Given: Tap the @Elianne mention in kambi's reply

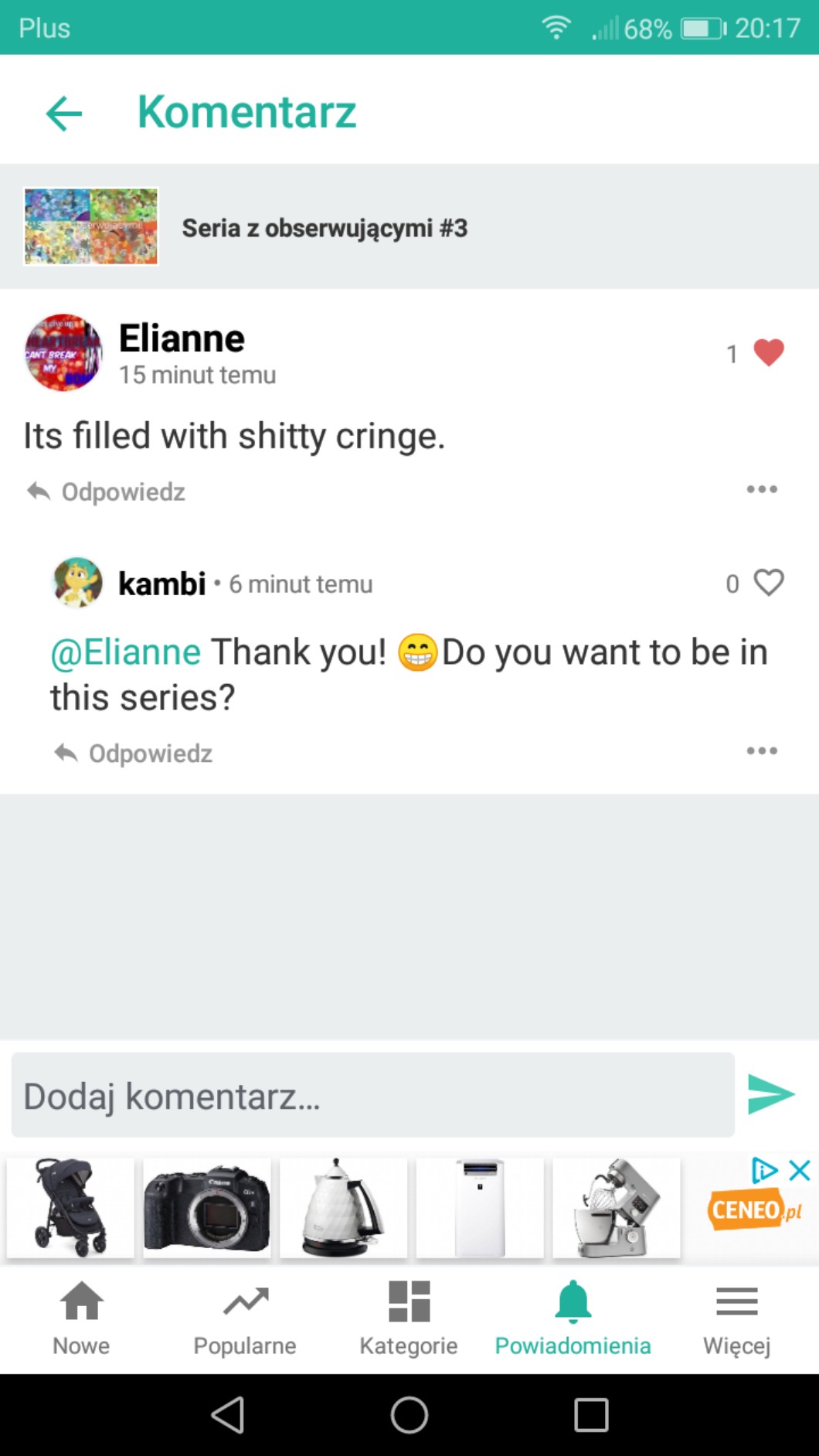Looking at the screenshot, I should (126, 652).
